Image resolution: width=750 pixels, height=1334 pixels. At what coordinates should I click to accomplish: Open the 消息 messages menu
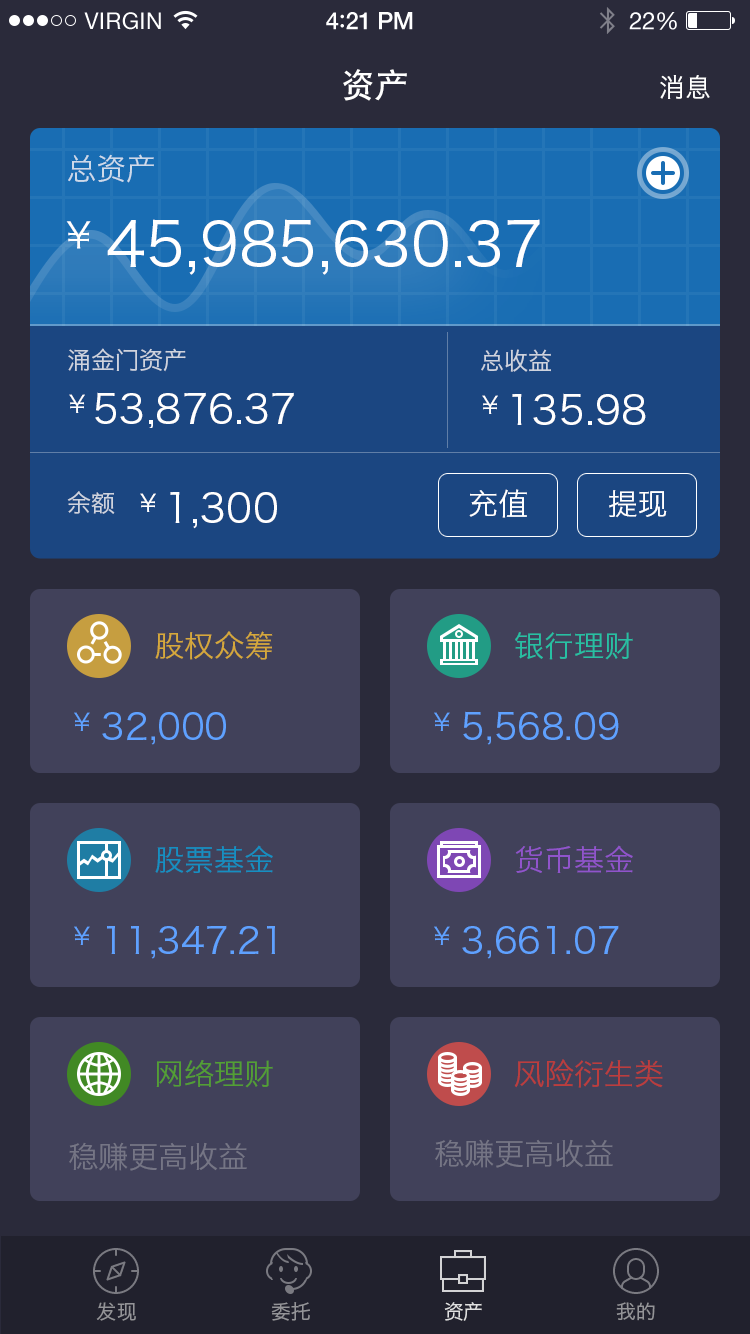[x=684, y=89]
